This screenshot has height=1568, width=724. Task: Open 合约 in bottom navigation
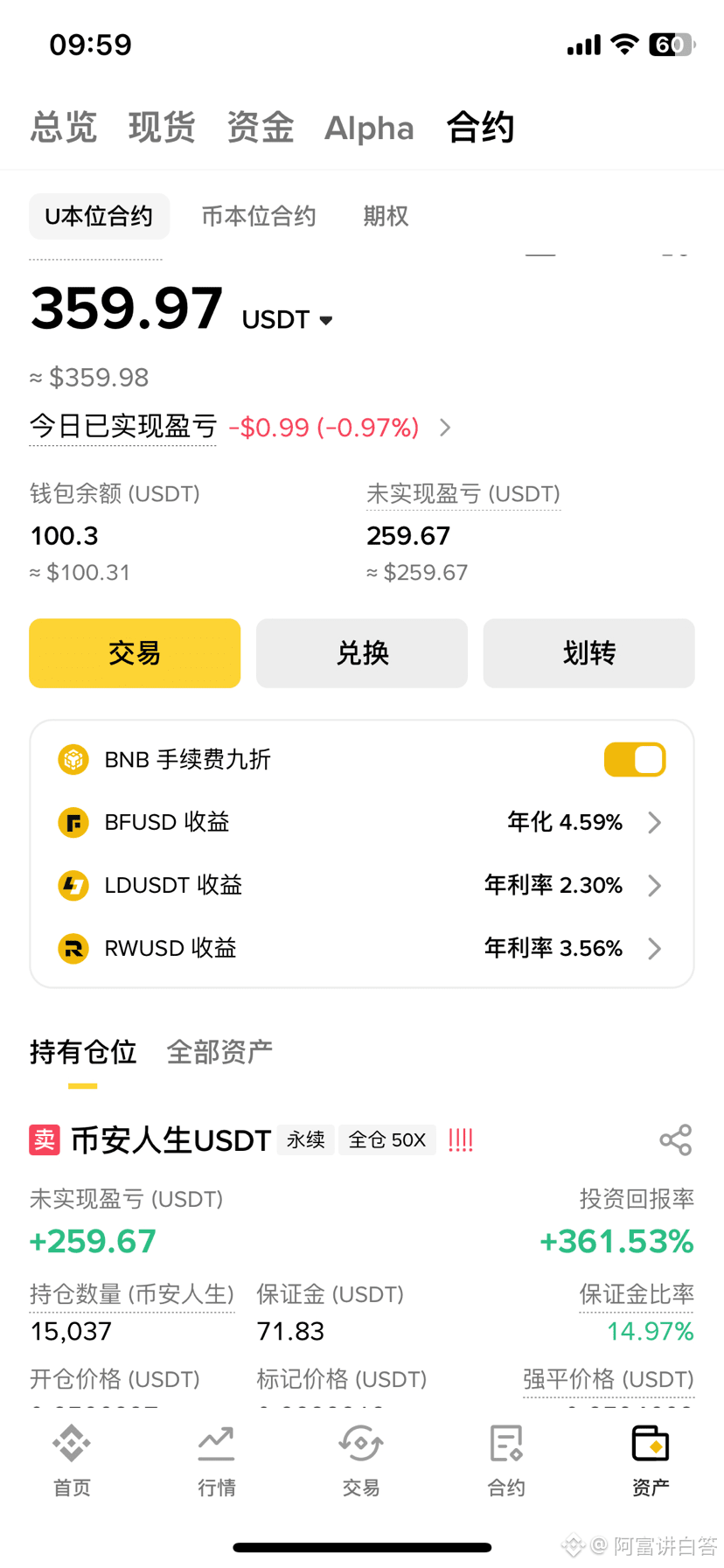click(506, 1461)
